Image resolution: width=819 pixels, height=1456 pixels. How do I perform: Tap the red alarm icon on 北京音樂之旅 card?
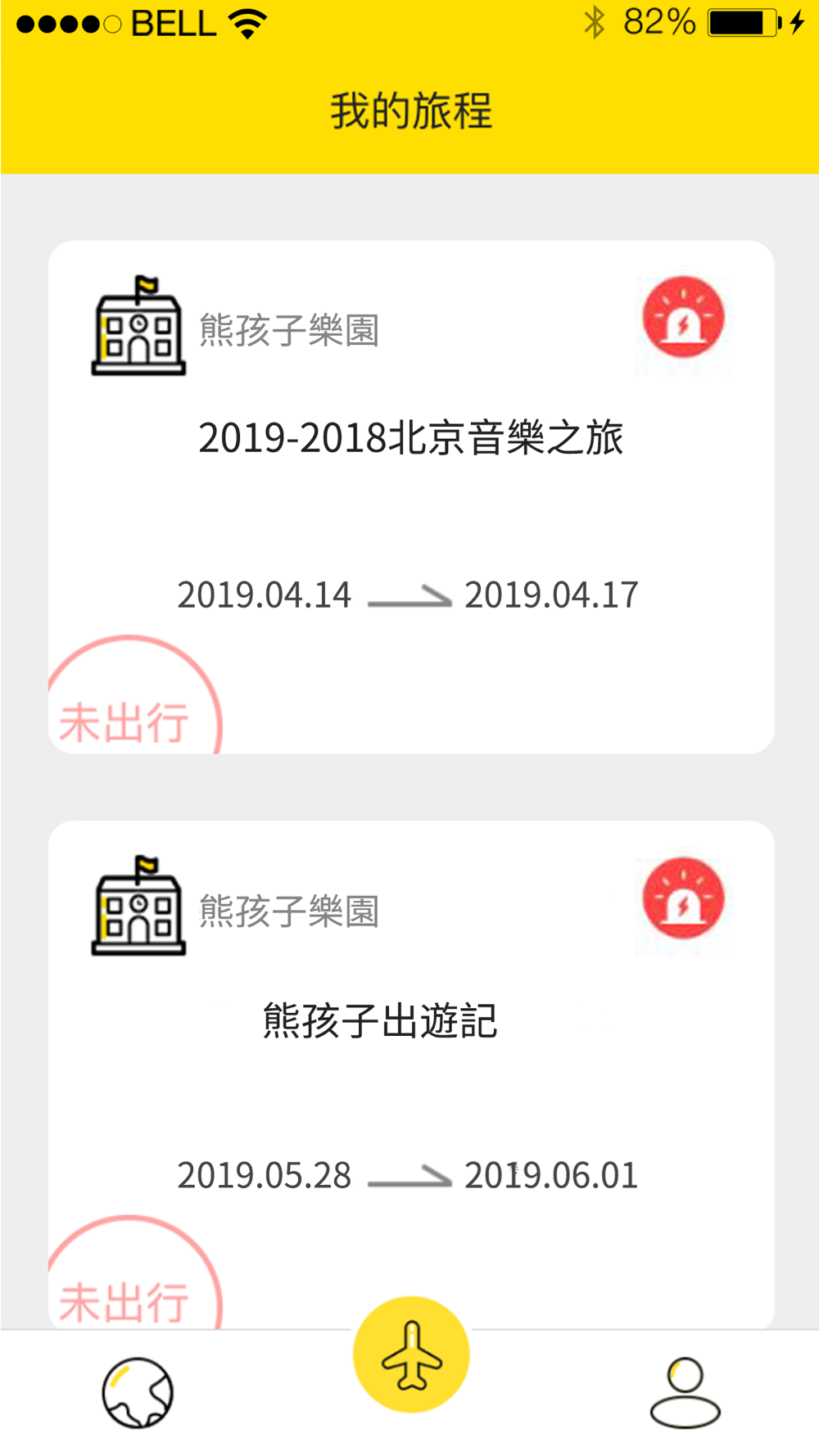[684, 317]
